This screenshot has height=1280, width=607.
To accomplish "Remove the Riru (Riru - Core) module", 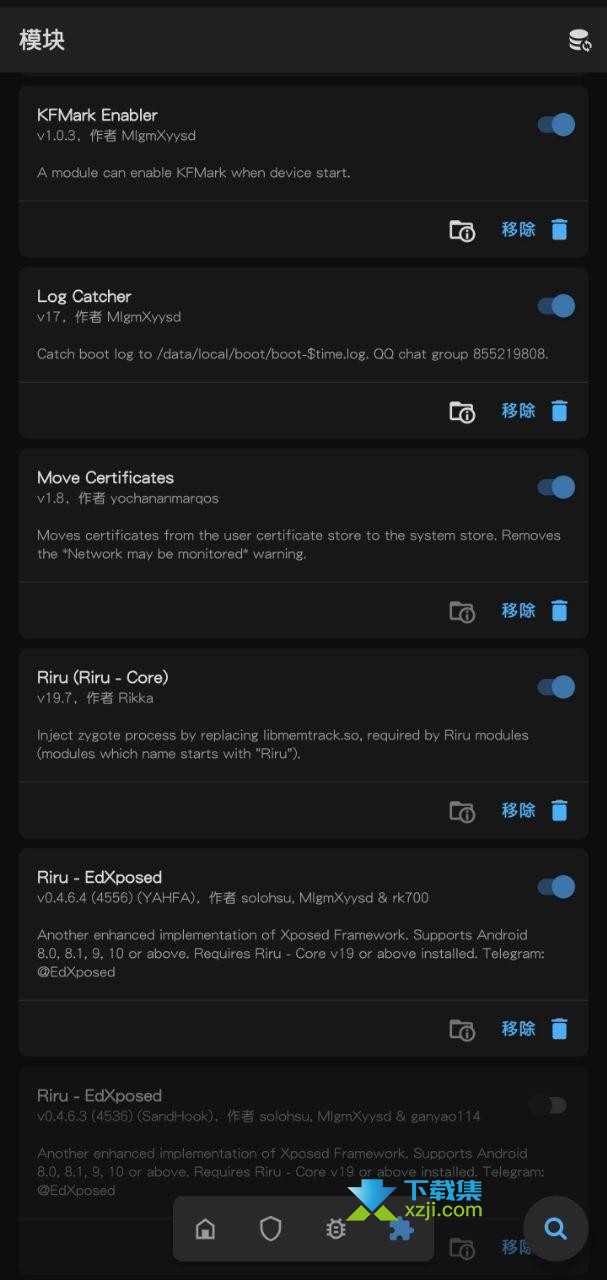I will pyautogui.click(x=535, y=811).
